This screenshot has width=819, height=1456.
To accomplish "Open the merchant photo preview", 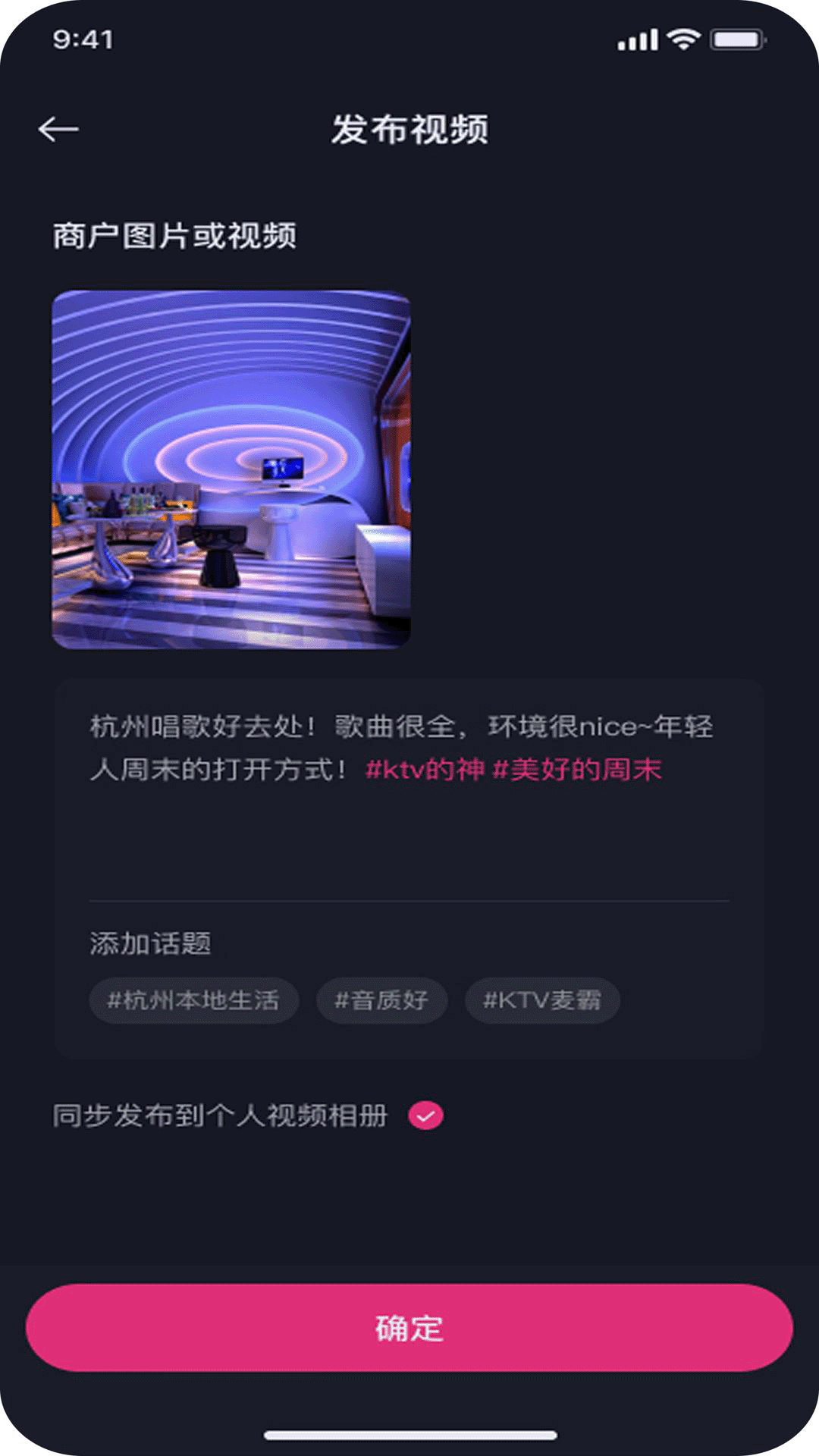I will pos(231,469).
